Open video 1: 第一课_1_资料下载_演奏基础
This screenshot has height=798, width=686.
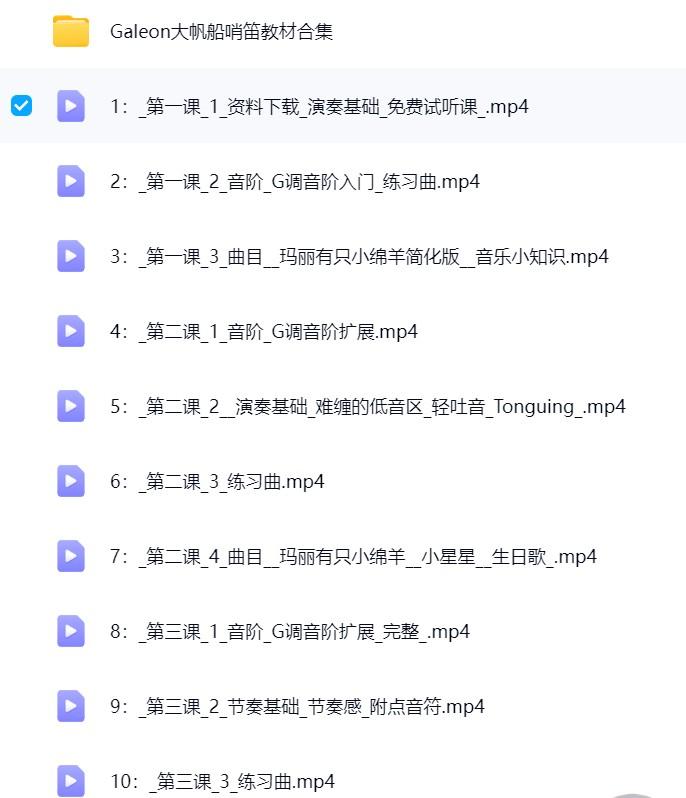pyautogui.click(x=319, y=107)
